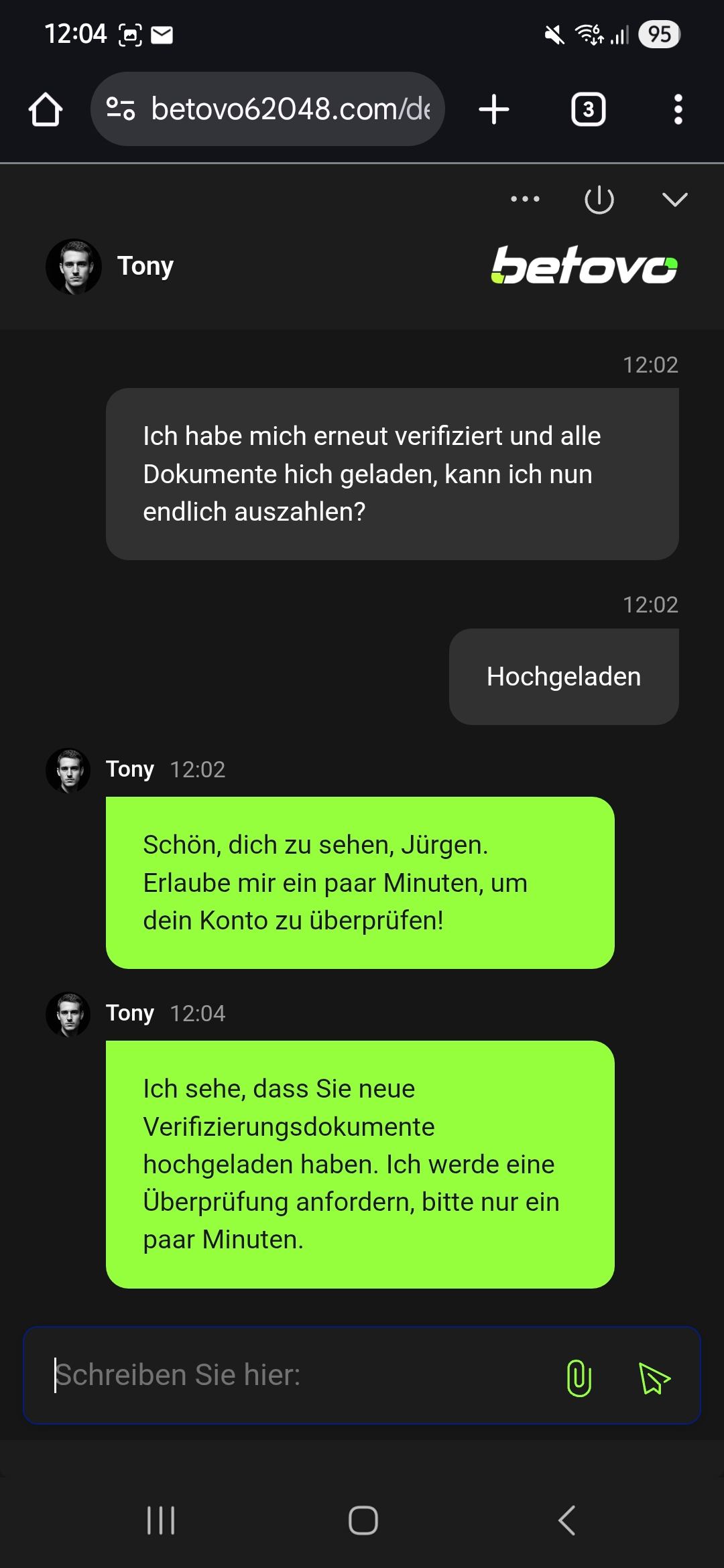724x1568 pixels.
Task: Show the open tabs switcher
Action: [x=588, y=109]
